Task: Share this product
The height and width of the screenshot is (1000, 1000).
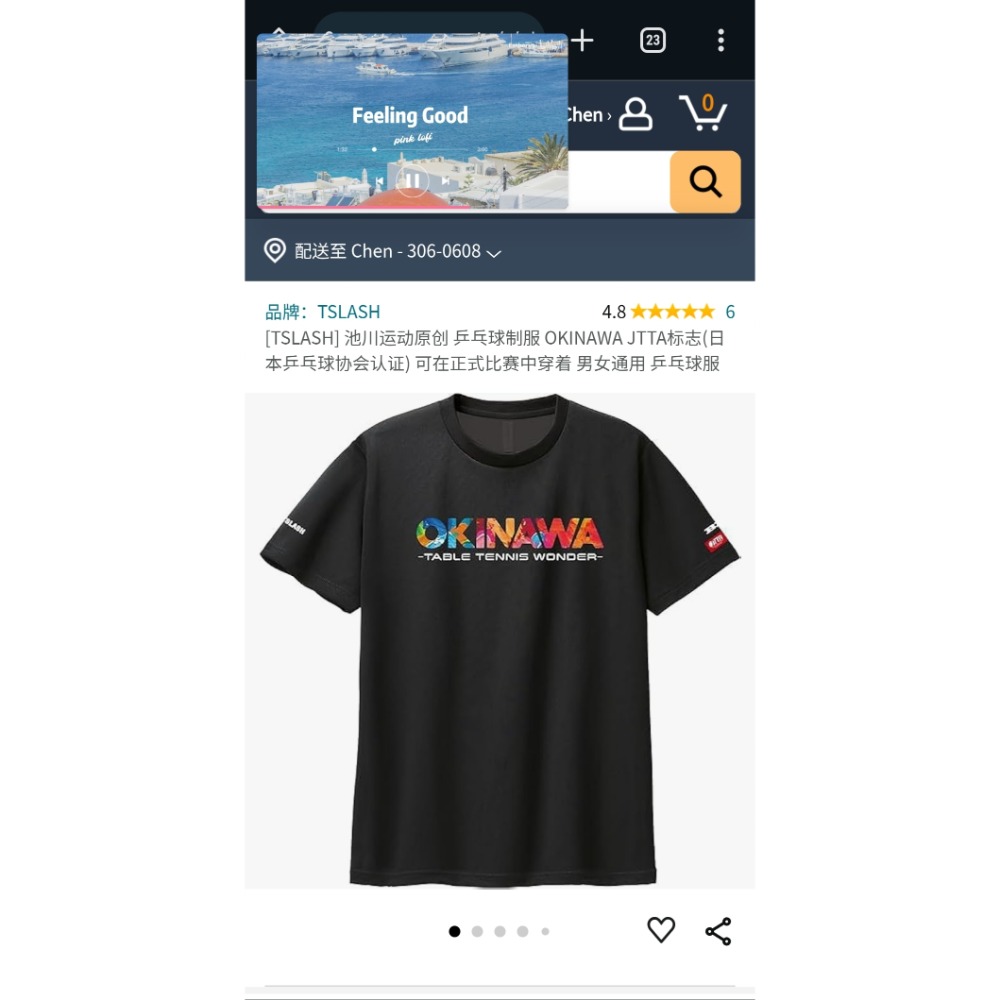Action: 718,931
